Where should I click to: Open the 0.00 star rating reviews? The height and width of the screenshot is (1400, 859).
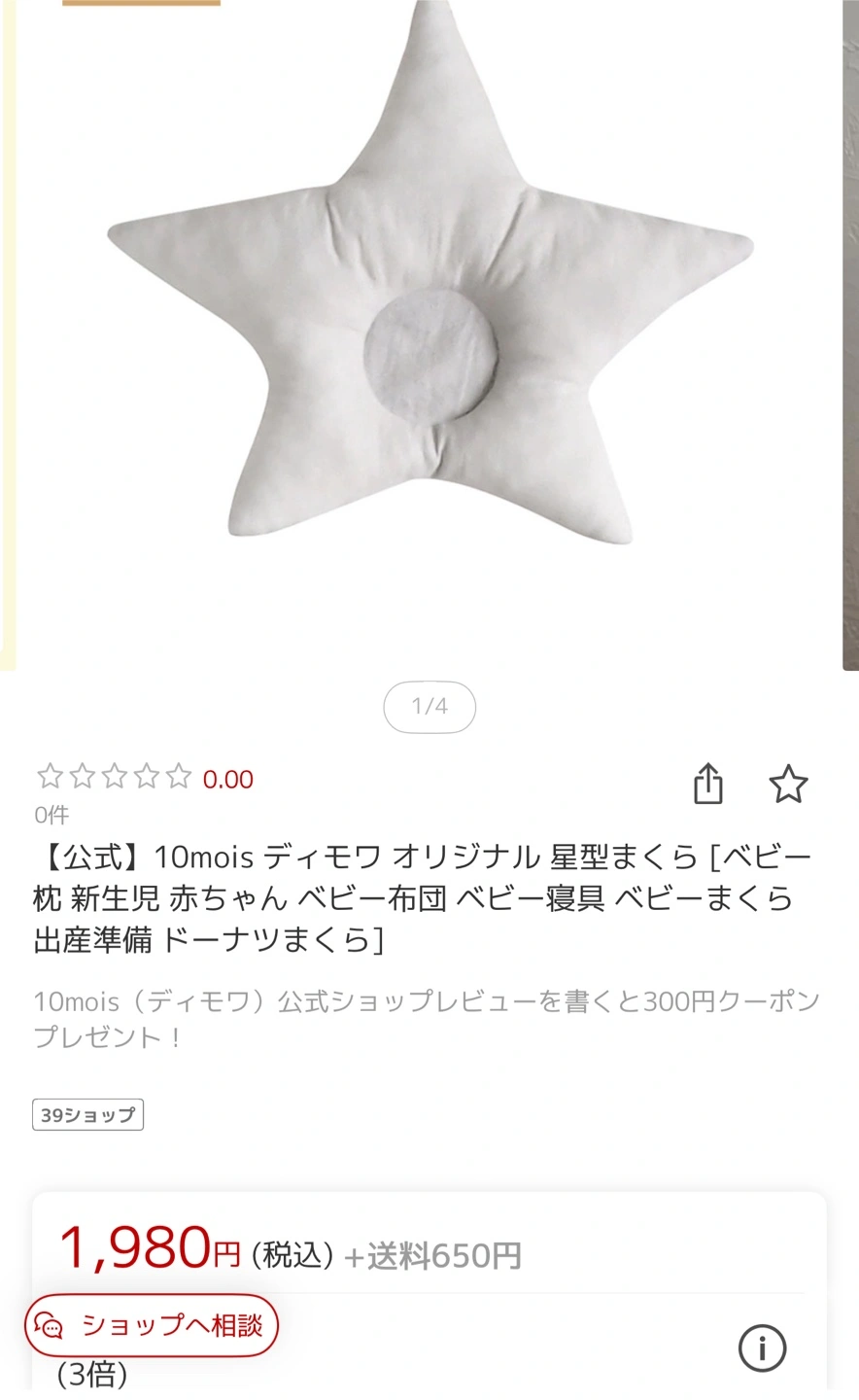pos(145,778)
